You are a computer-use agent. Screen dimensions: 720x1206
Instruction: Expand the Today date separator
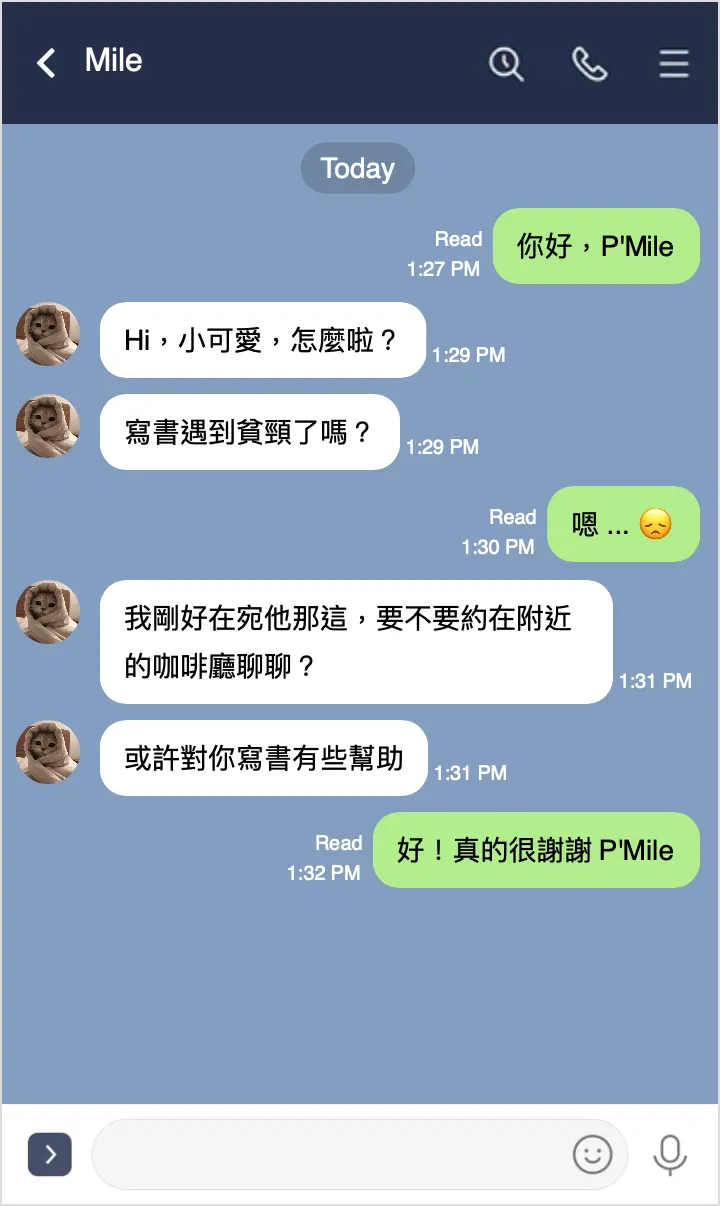[357, 168]
